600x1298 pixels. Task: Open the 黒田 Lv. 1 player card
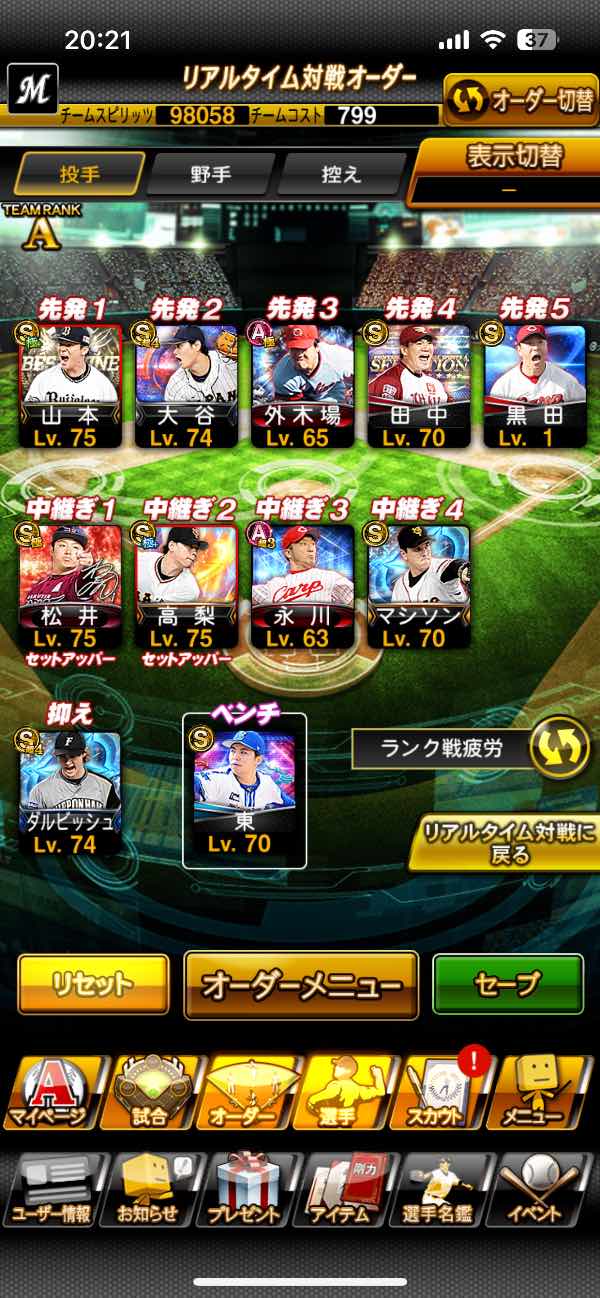pyautogui.click(x=535, y=384)
